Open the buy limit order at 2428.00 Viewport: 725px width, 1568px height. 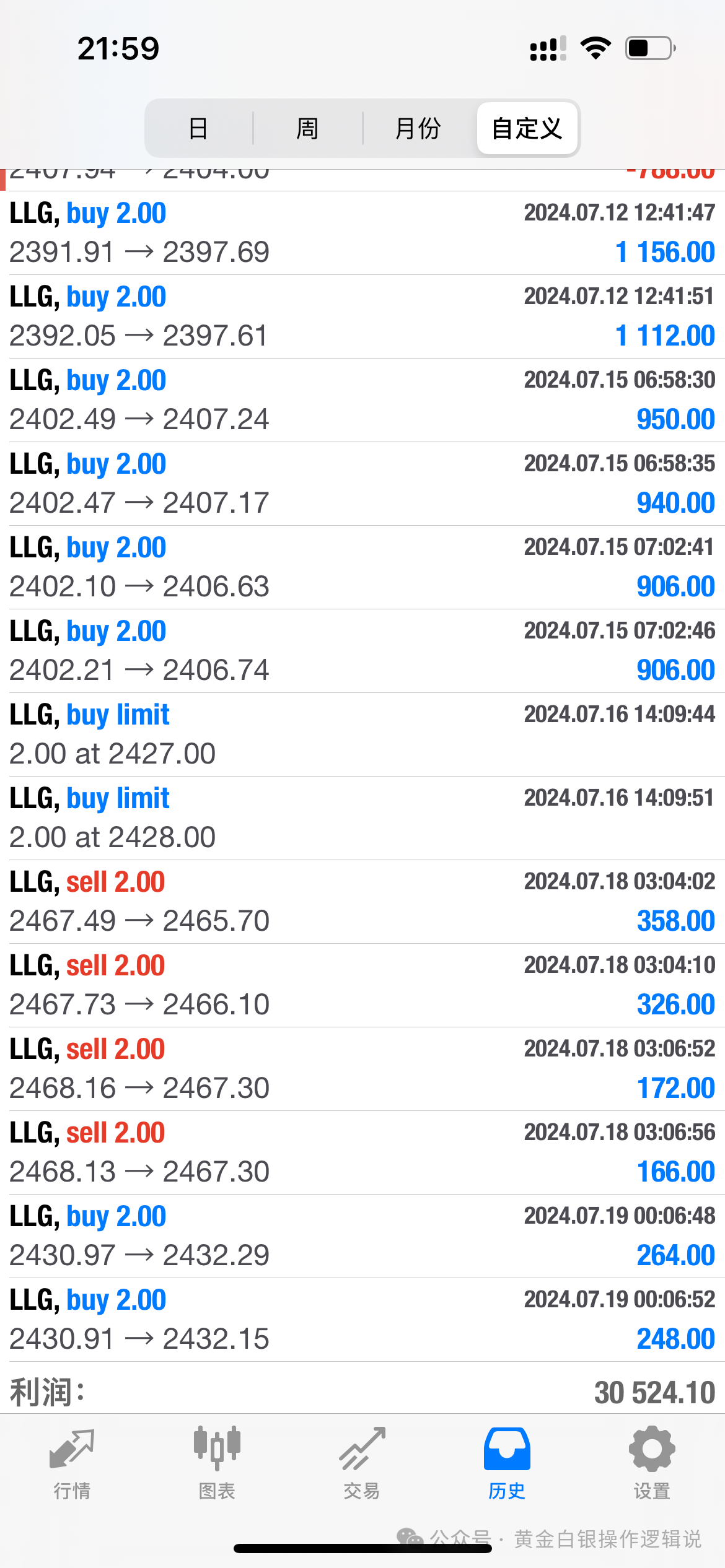tap(362, 818)
